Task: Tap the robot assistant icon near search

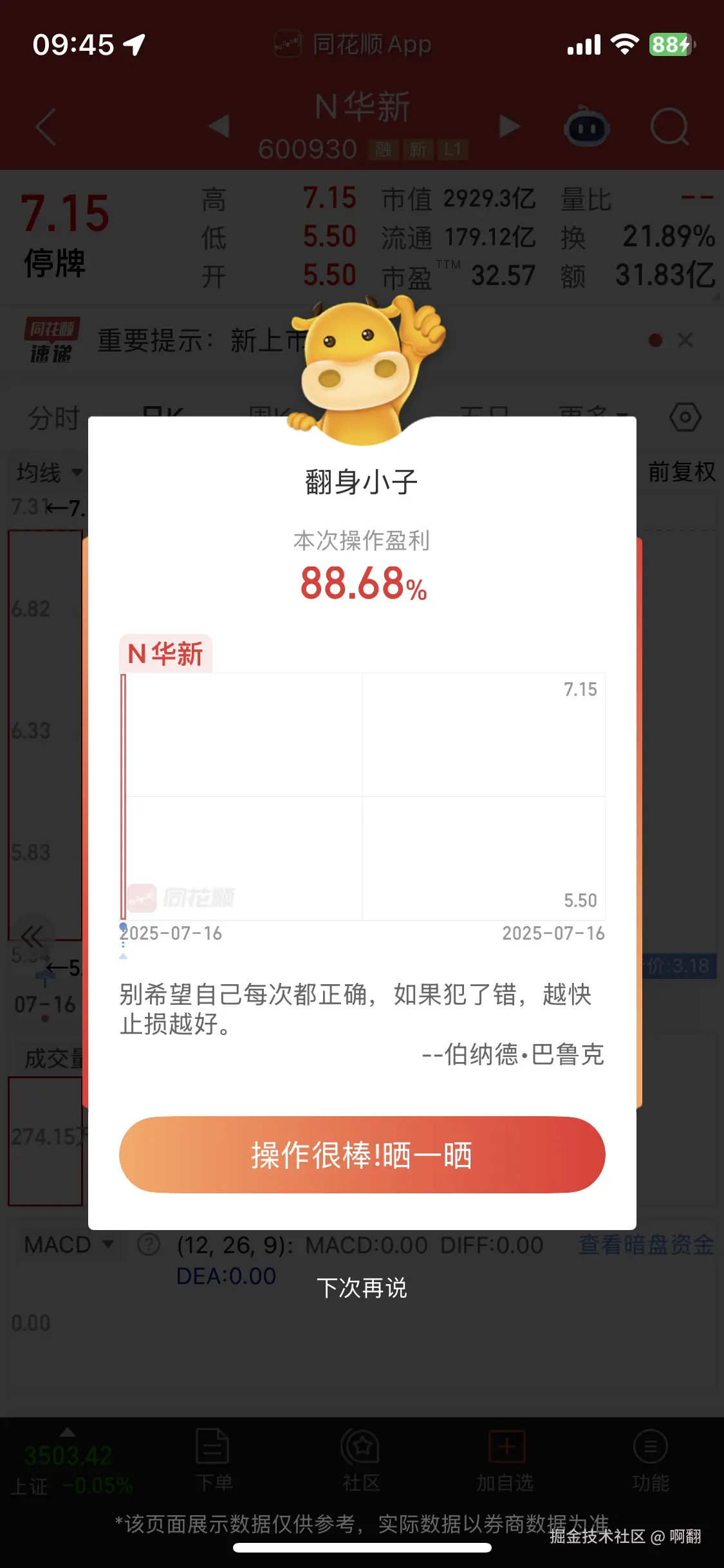Action: pos(587,127)
